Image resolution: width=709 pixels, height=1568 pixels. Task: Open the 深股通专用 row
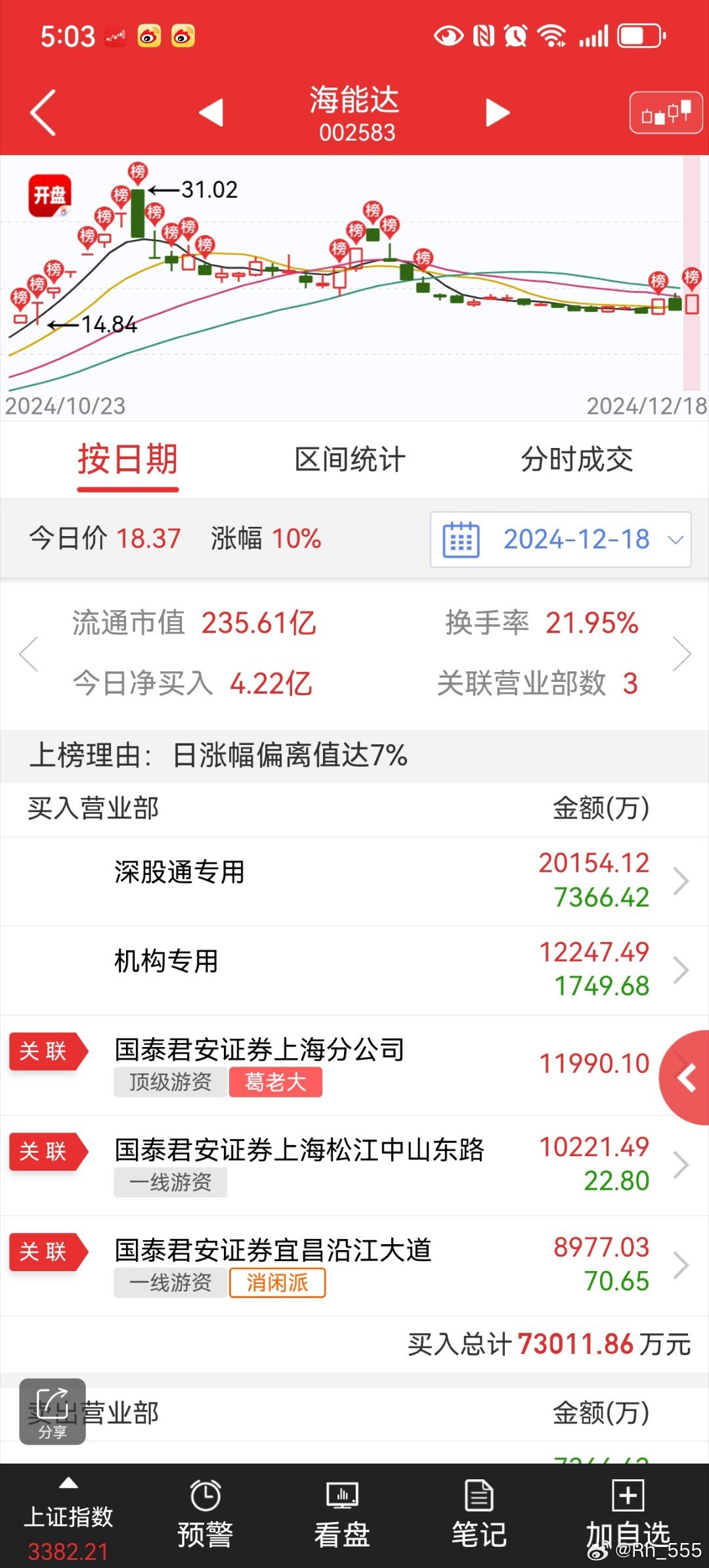[x=354, y=881]
